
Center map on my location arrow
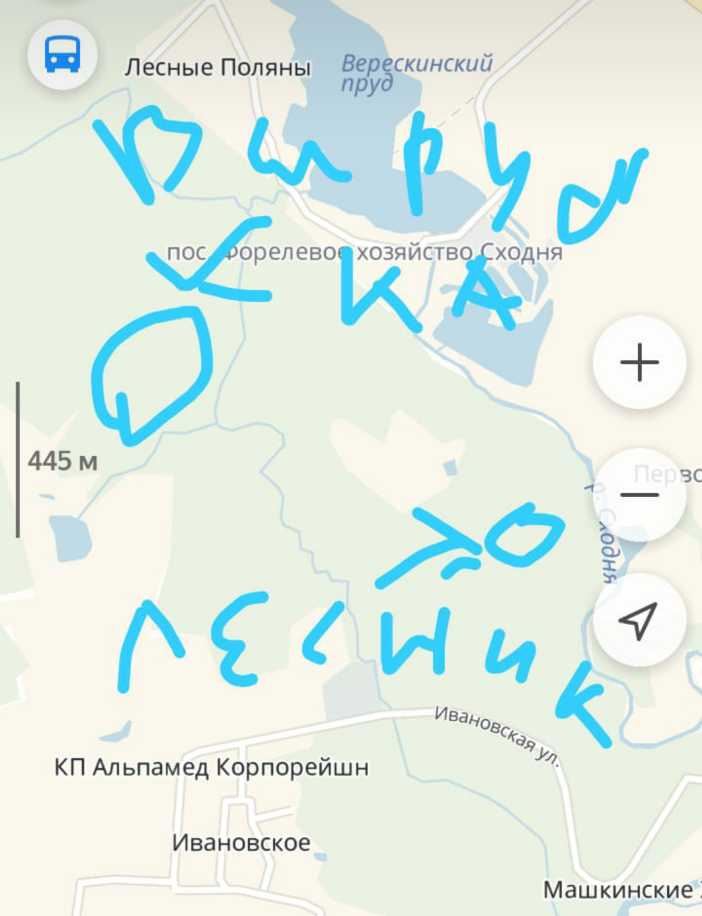point(639,621)
